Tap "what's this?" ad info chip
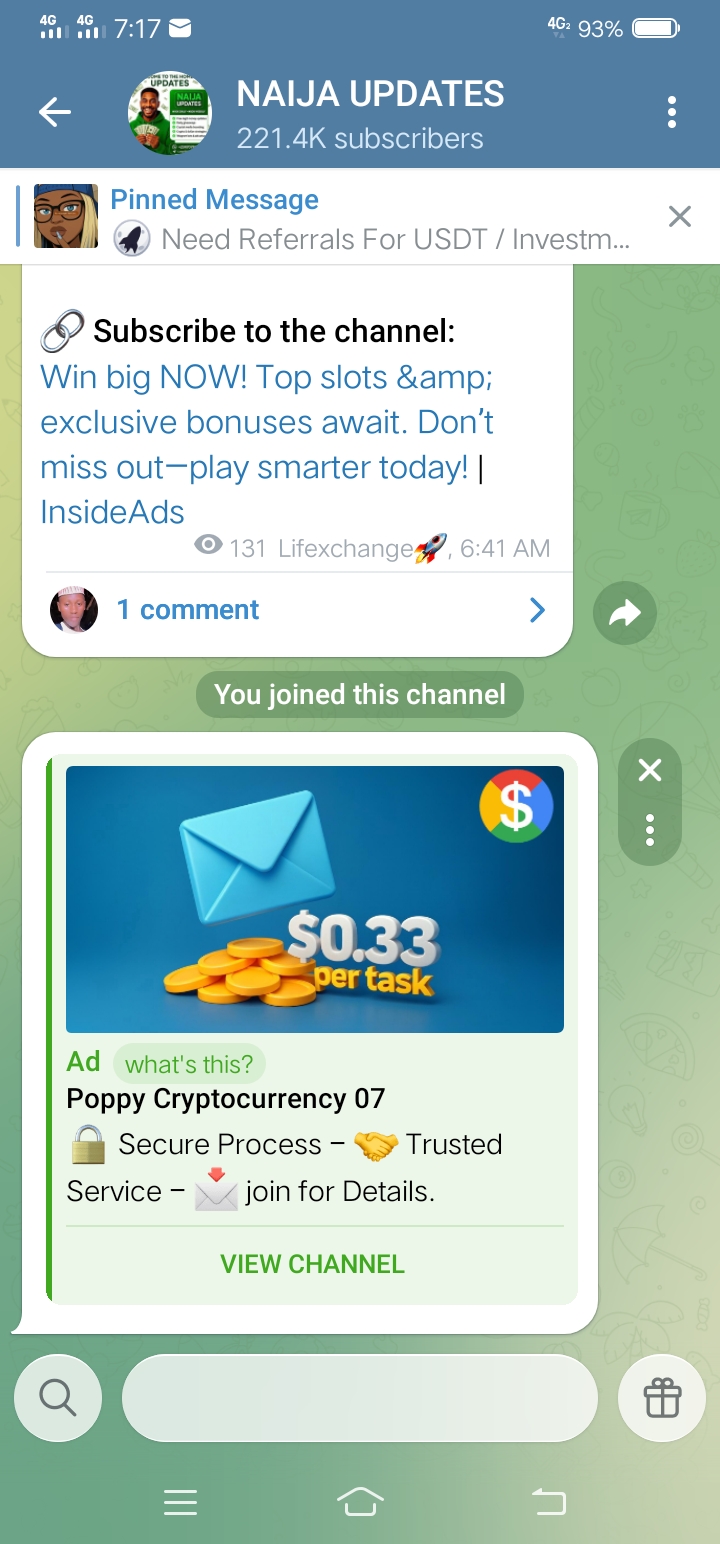The image size is (720, 1544). 189,1064
